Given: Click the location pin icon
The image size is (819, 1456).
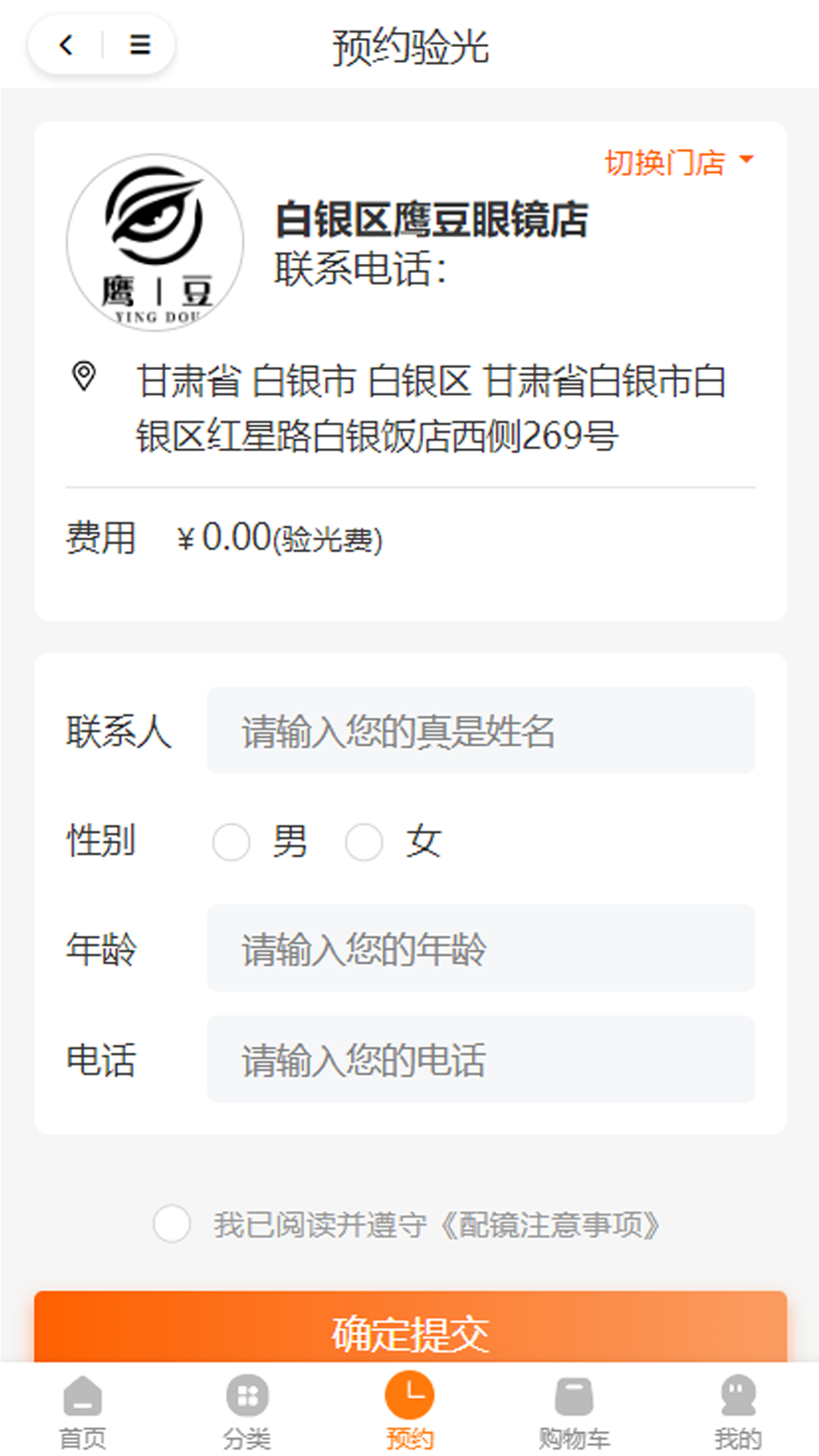Looking at the screenshot, I should pos(82,374).
